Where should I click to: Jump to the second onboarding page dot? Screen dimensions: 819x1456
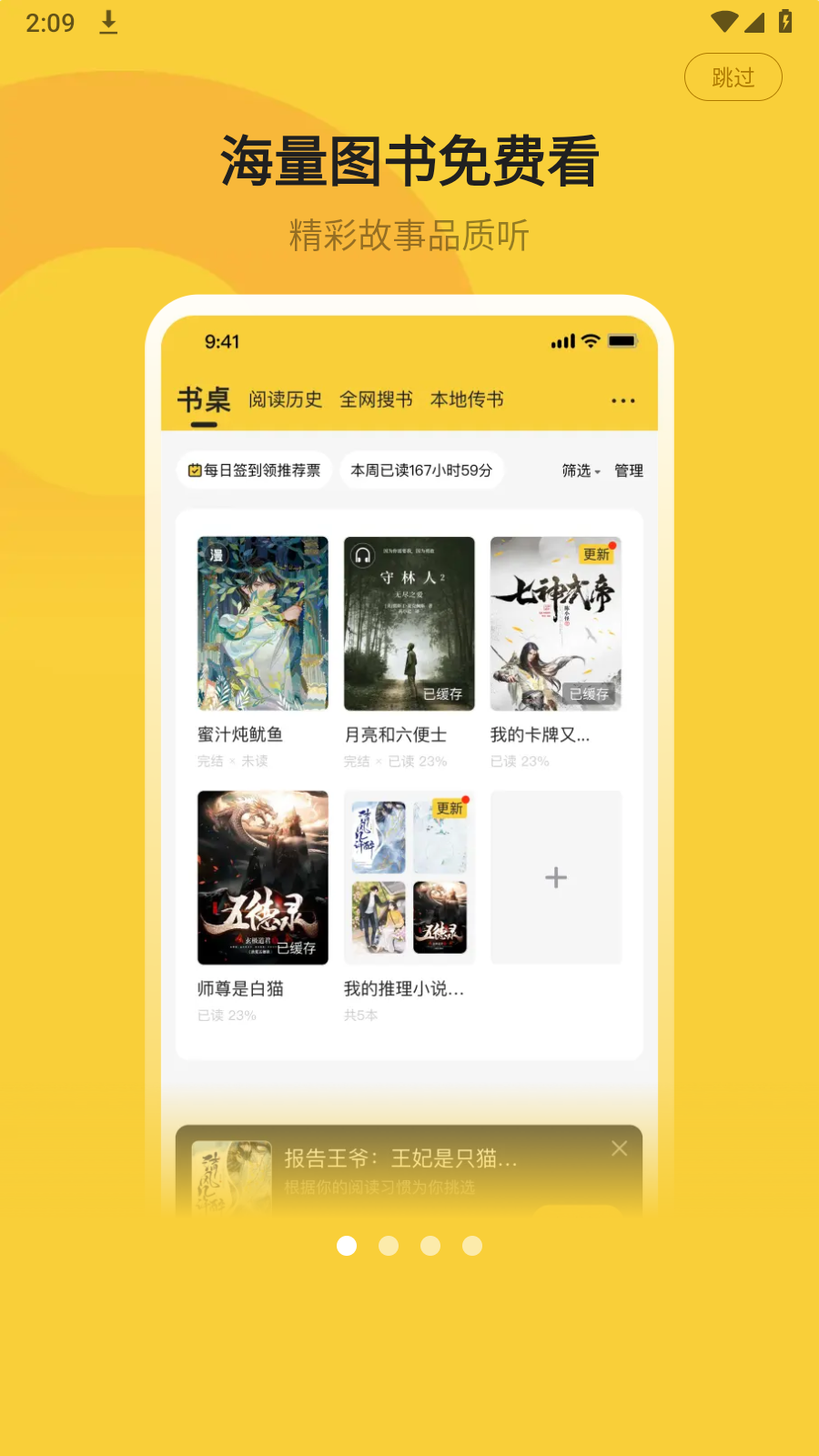(389, 1246)
